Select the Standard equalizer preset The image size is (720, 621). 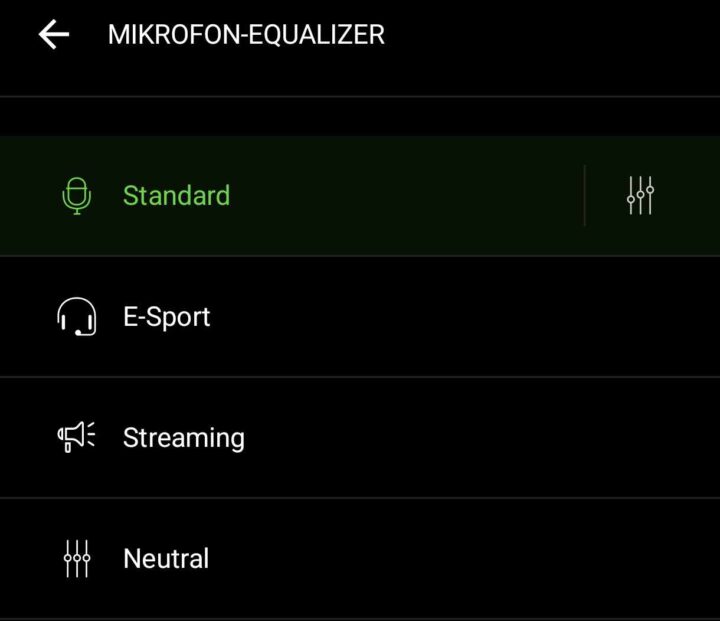click(x=176, y=196)
